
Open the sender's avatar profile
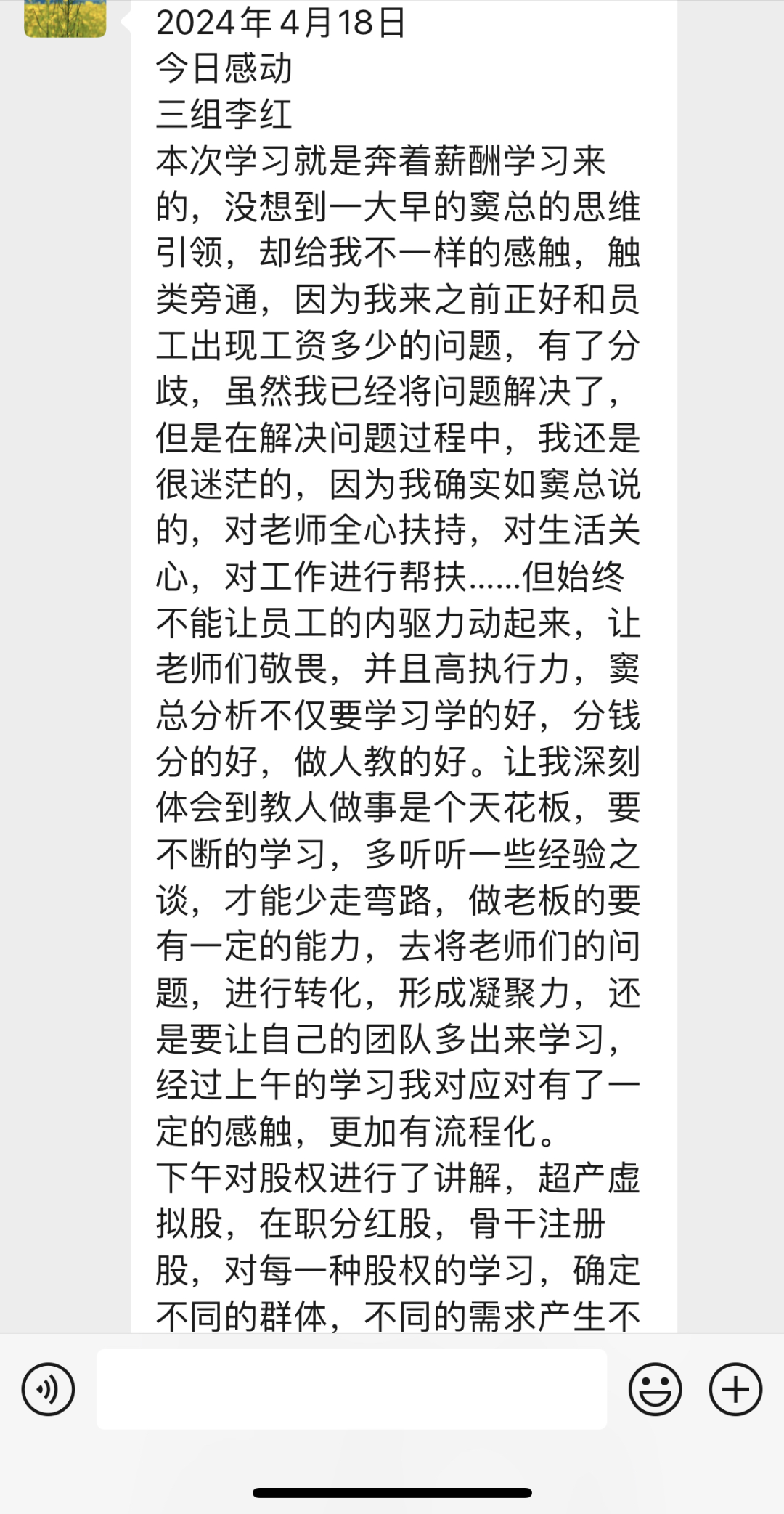pyautogui.click(x=65, y=18)
